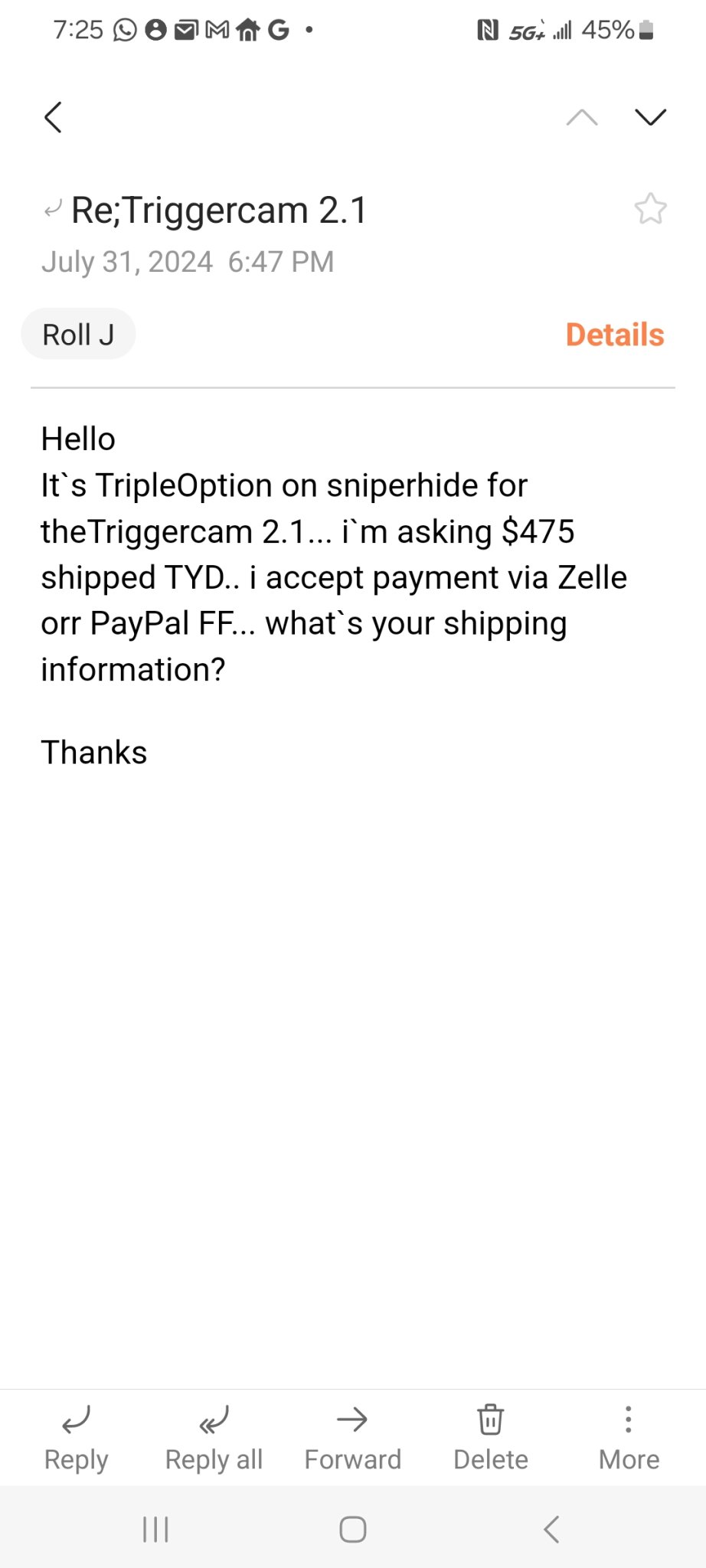
Task: Open the sender chip Roll J
Action: [78, 335]
